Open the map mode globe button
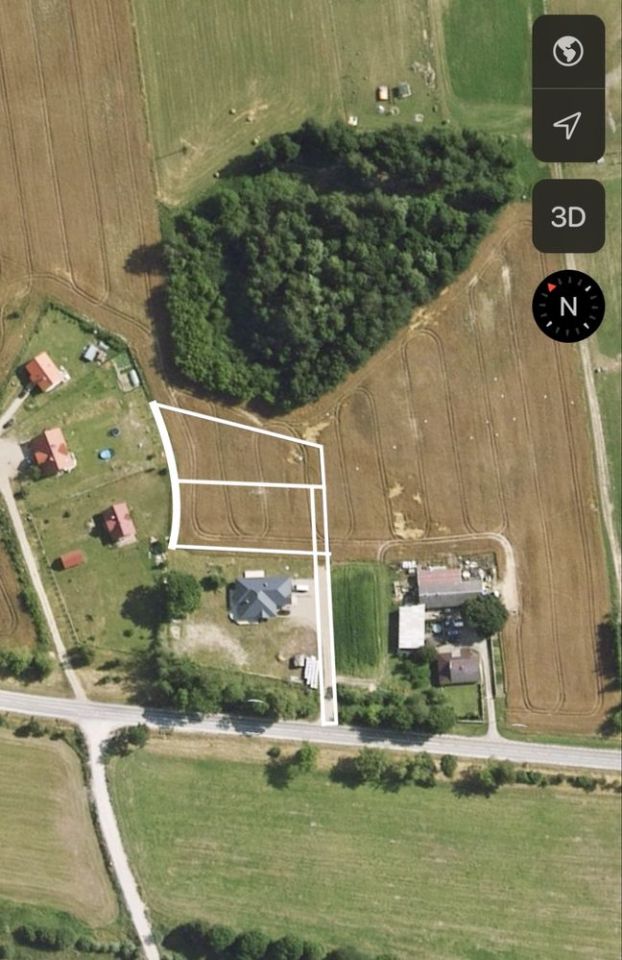The height and width of the screenshot is (960, 622). (x=568, y=51)
